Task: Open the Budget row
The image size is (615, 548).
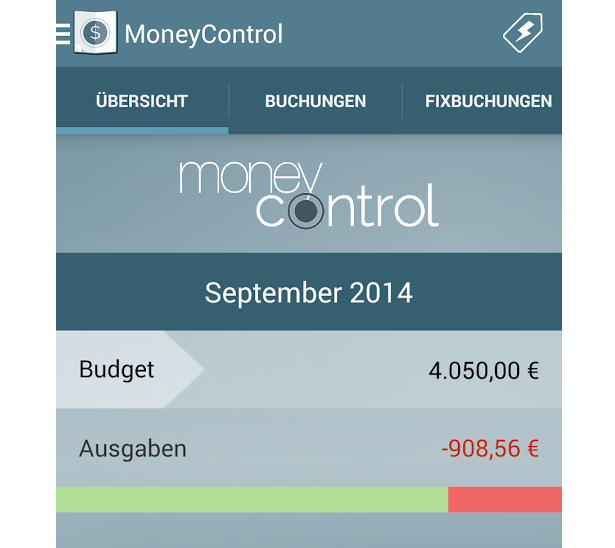Action: click(308, 370)
